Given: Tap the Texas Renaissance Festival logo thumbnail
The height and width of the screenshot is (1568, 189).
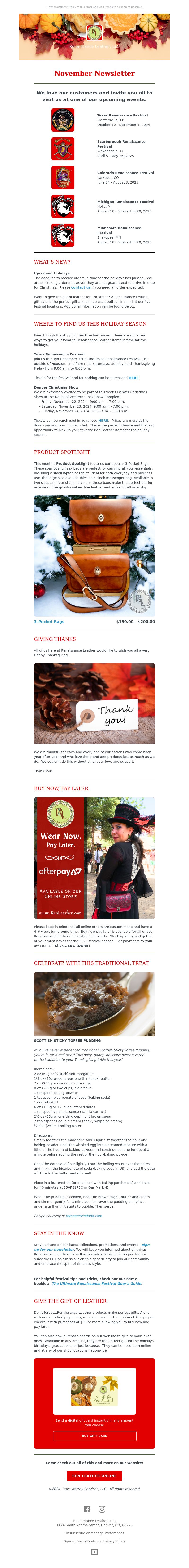Looking at the screenshot, I should [63, 120].
